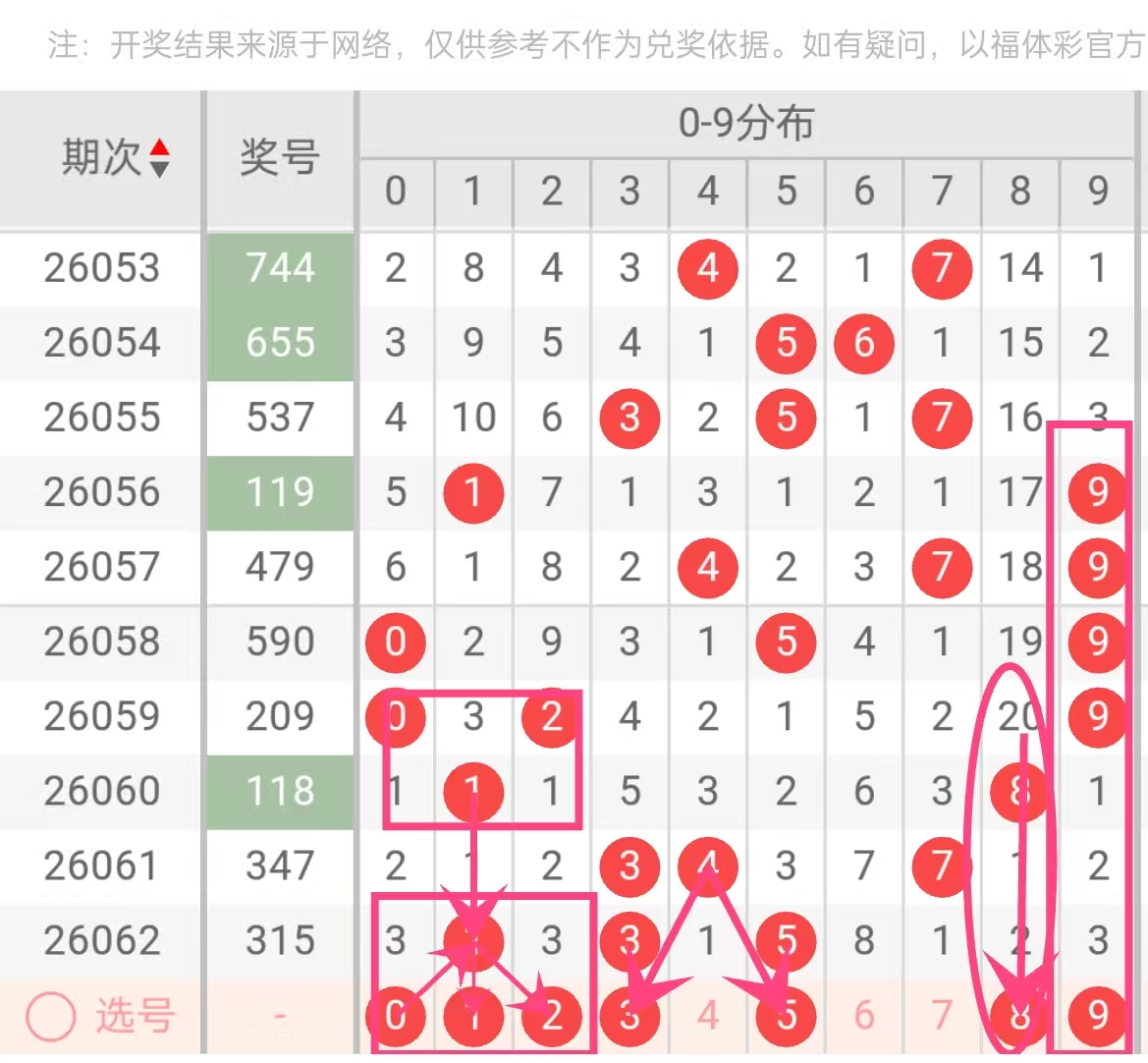Deselect number 9 in the 选号 row
The image size is (1148, 1063).
tap(1097, 1016)
